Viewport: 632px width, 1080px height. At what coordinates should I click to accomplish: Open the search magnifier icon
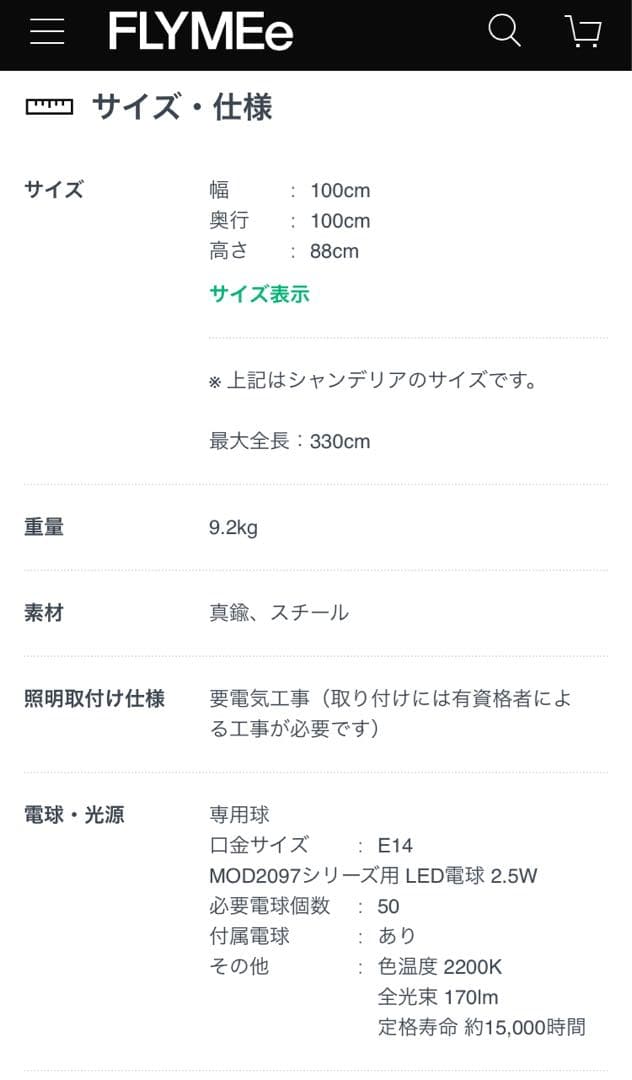click(504, 31)
